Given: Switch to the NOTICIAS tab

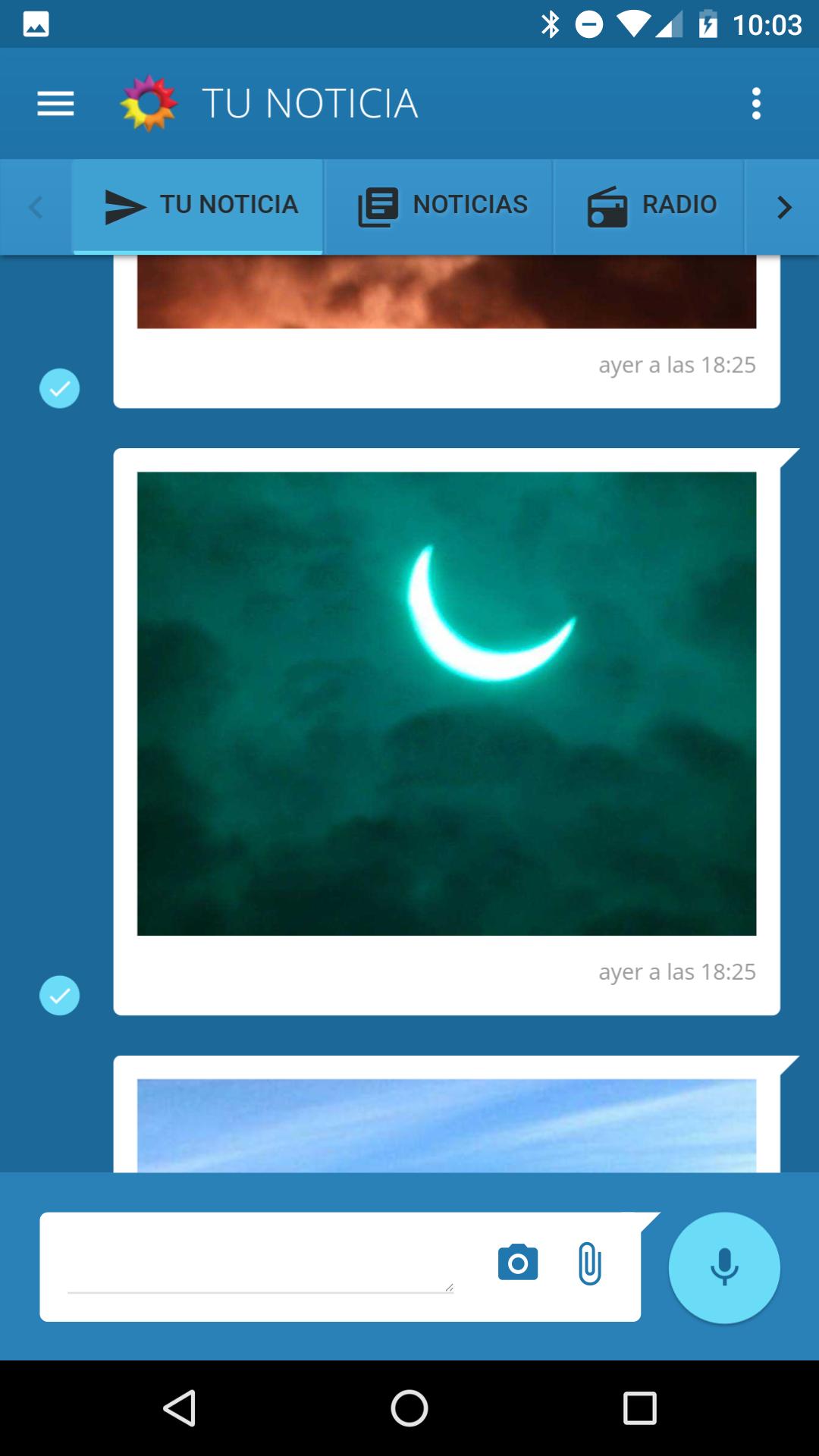Looking at the screenshot, I should 440,206.
